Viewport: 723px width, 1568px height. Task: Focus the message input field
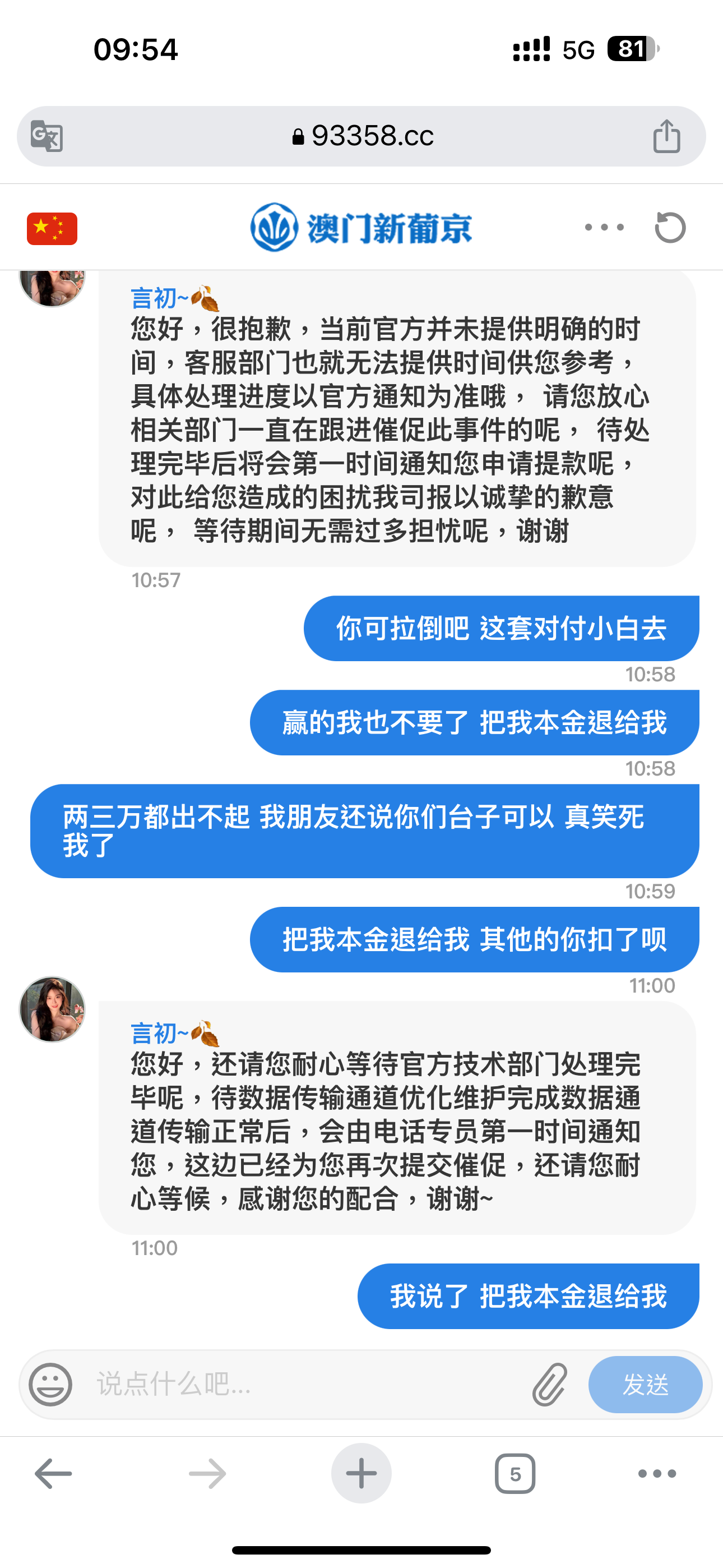click(304, 1384)
